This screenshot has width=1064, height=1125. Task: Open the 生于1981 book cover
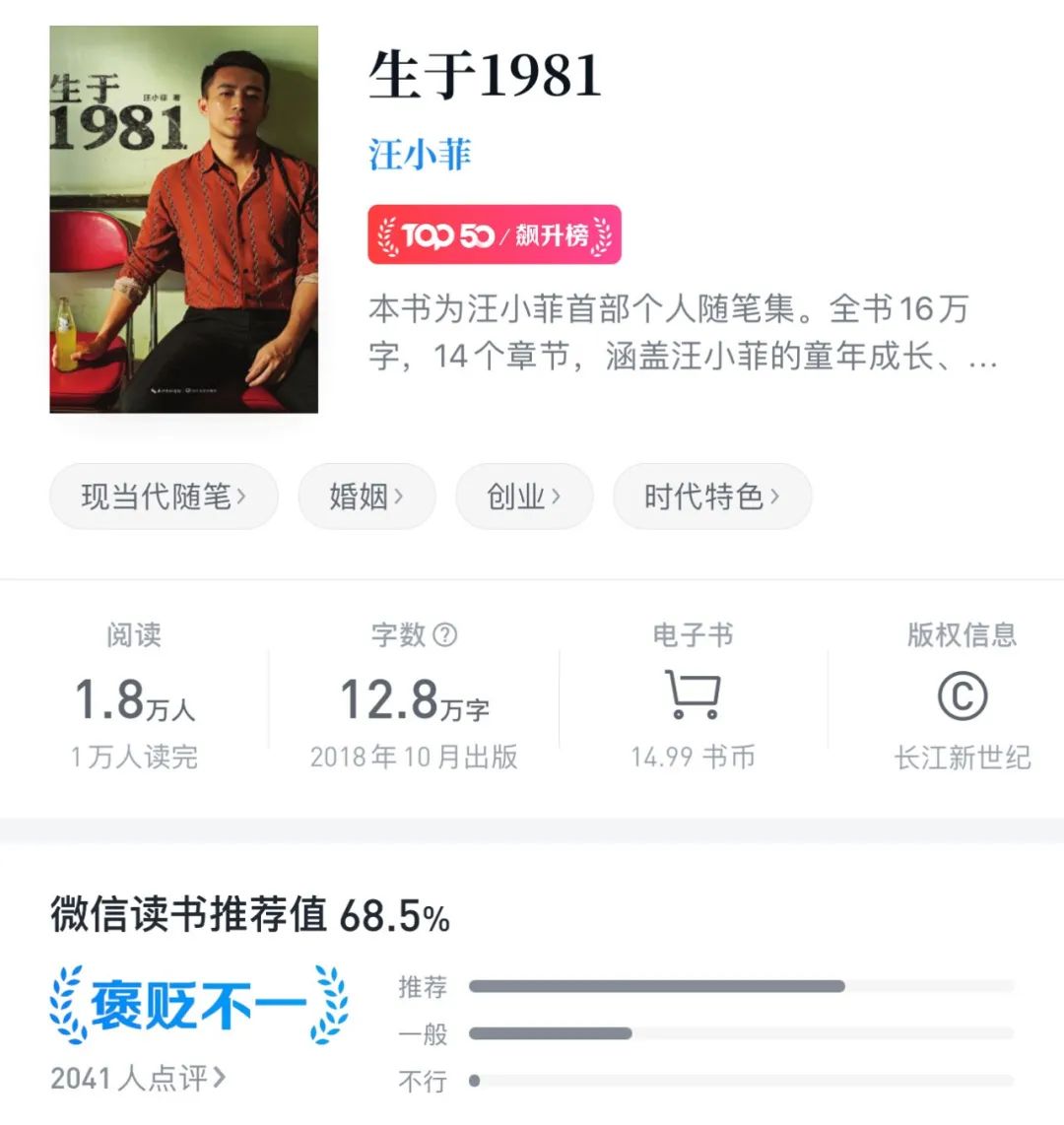point(184,220)
